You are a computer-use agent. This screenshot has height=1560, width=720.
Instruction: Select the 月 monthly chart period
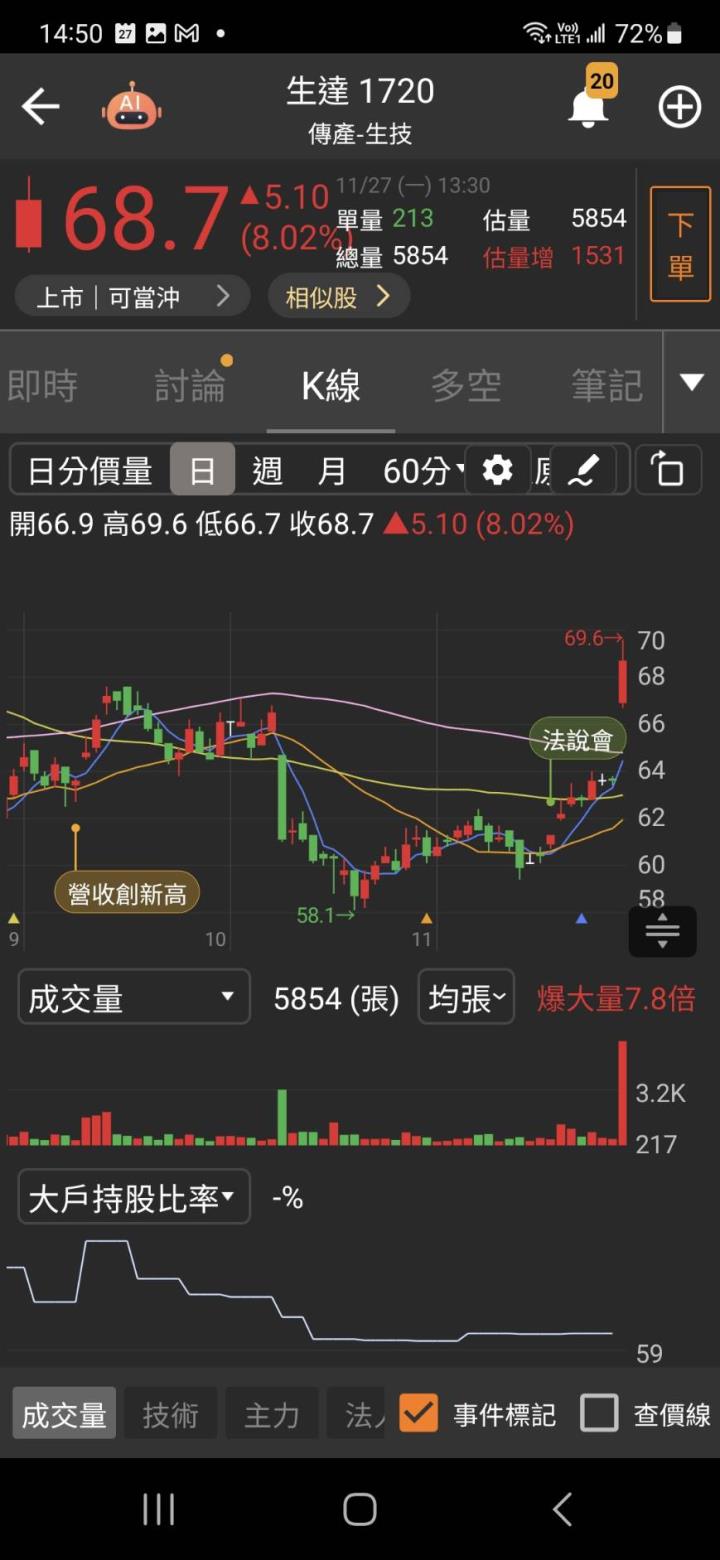tap(331, 470)
